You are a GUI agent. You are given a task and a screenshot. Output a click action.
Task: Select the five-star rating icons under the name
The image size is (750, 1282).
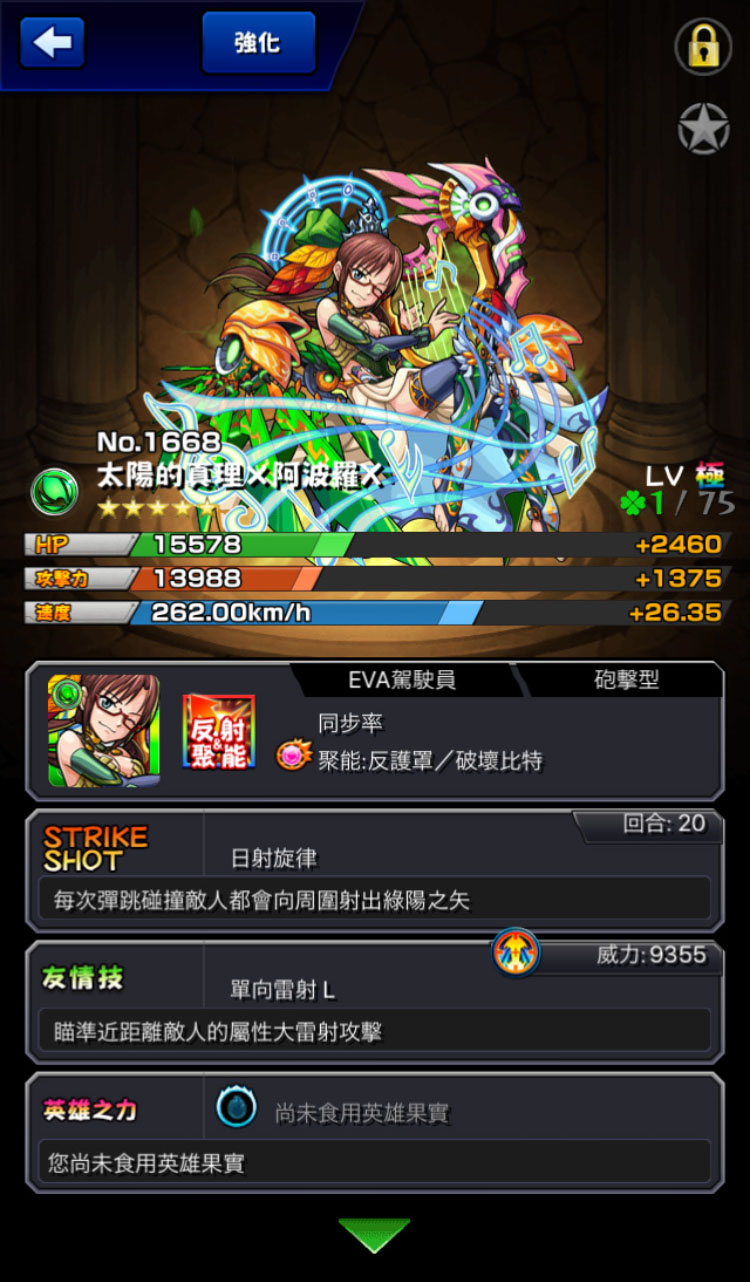point(160,507)
